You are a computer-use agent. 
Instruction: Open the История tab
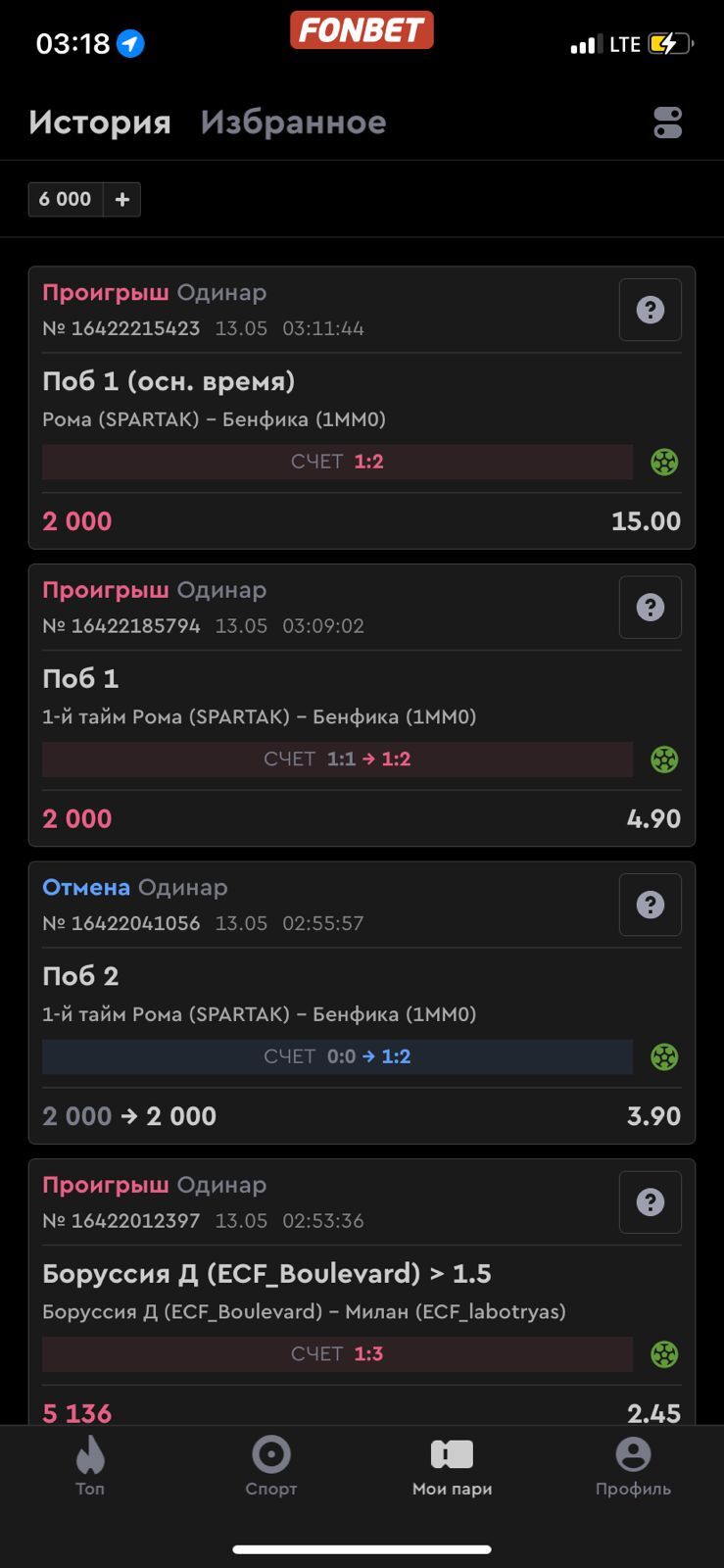point(100,122)
